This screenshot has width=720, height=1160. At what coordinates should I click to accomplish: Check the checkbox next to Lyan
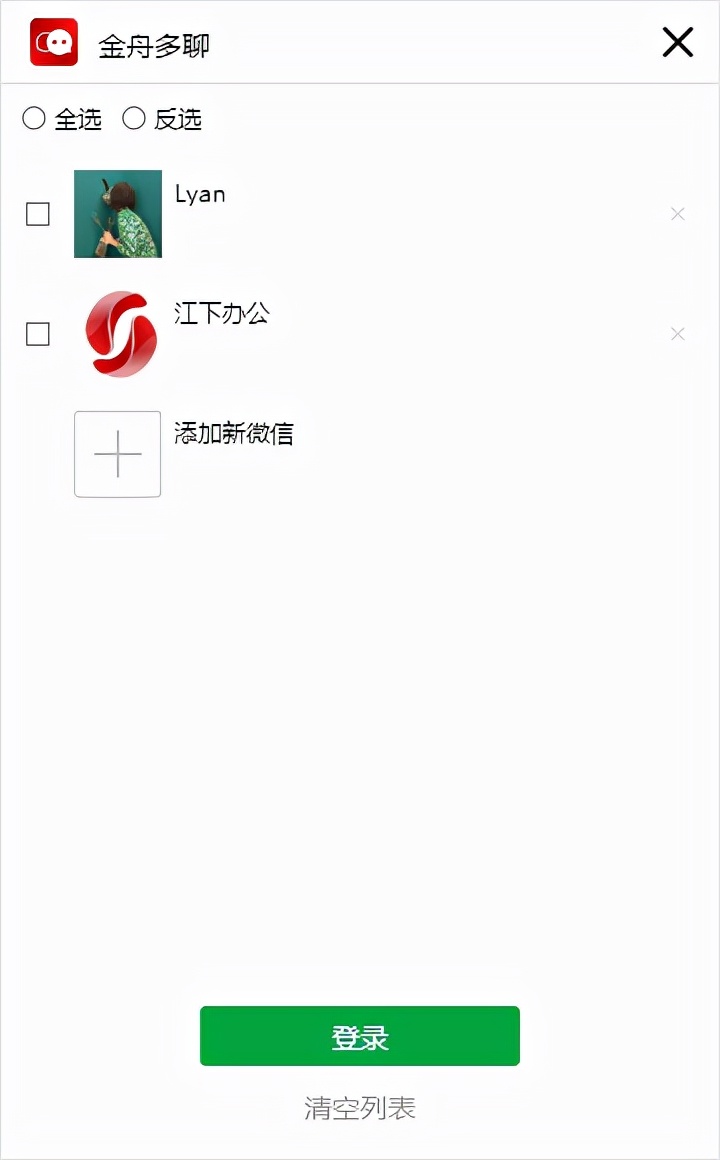click(x=37, y=214)
